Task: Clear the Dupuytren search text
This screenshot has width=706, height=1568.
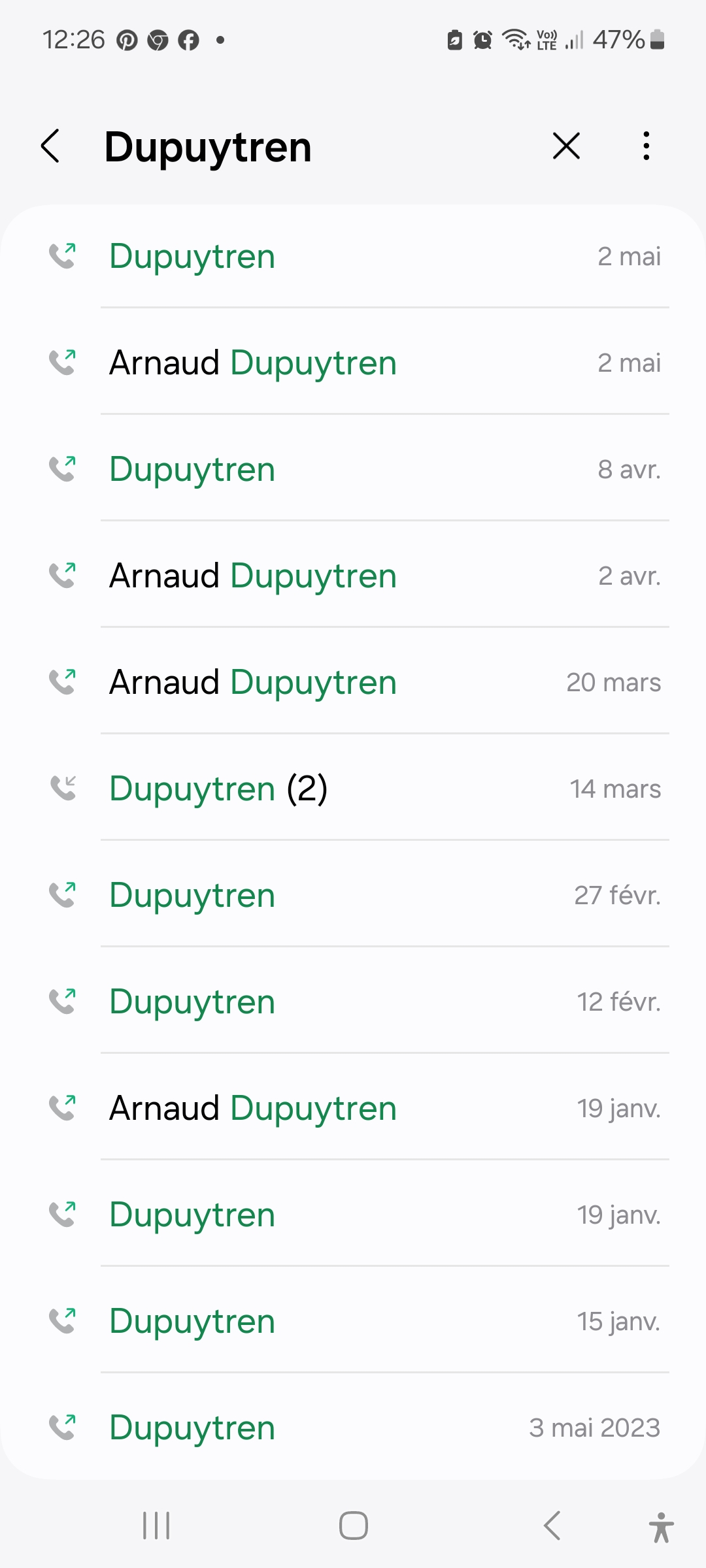Action: pos(566,146)
